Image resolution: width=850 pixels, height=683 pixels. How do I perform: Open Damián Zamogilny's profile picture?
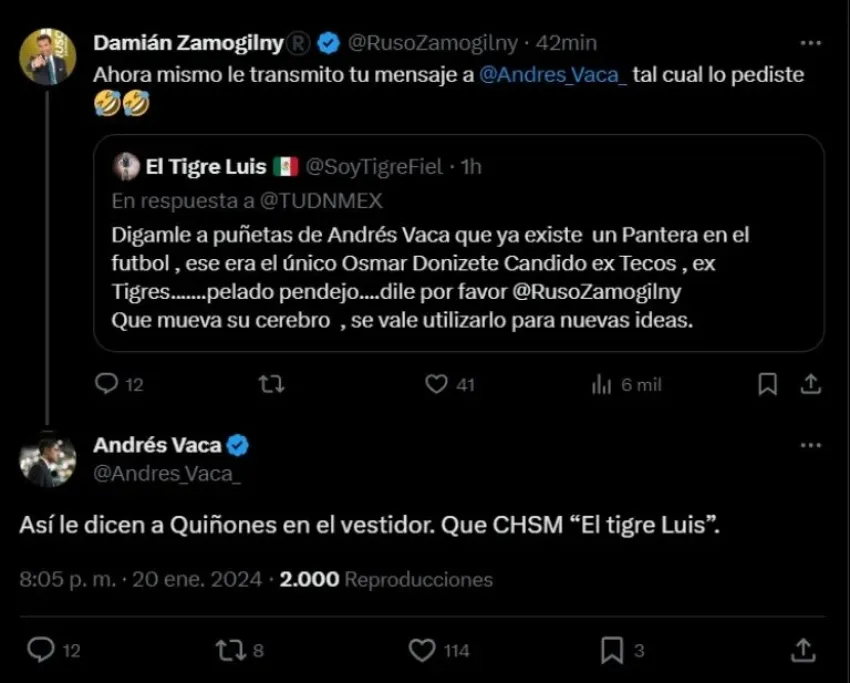[x=47, y=56]
